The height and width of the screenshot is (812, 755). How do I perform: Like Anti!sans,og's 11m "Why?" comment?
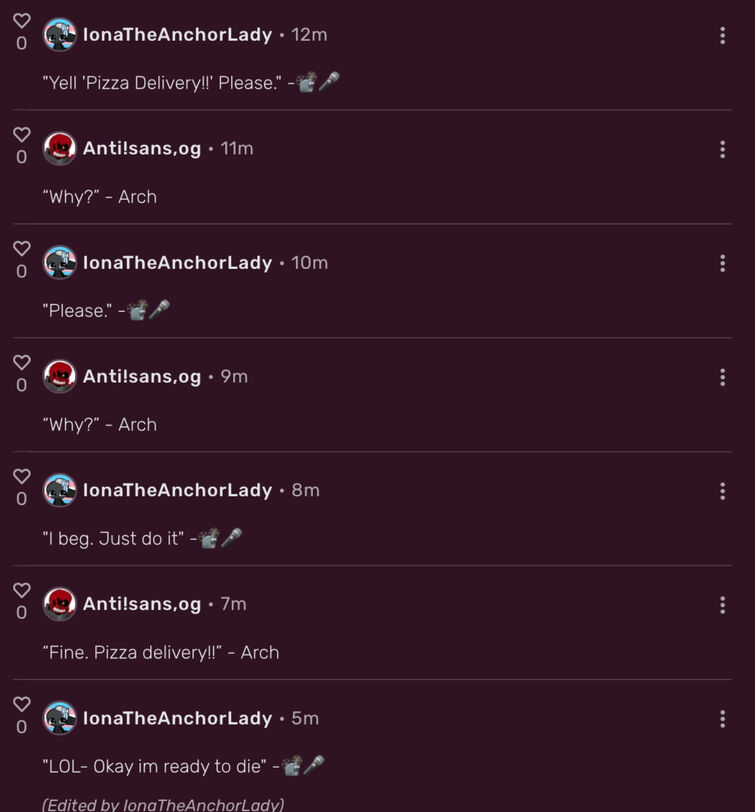point(21,135)
